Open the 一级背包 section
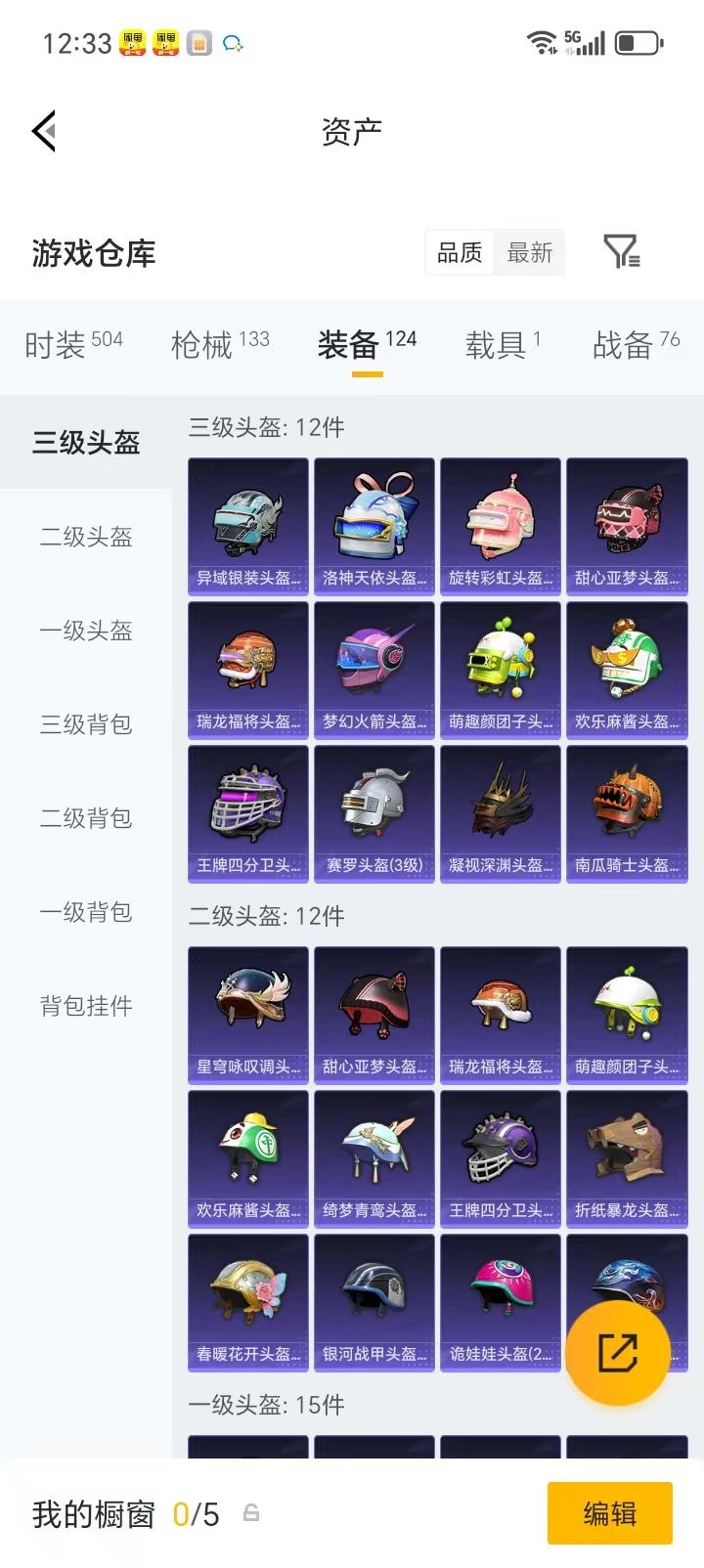The image size is (704, 1568). tap(85, 912)
